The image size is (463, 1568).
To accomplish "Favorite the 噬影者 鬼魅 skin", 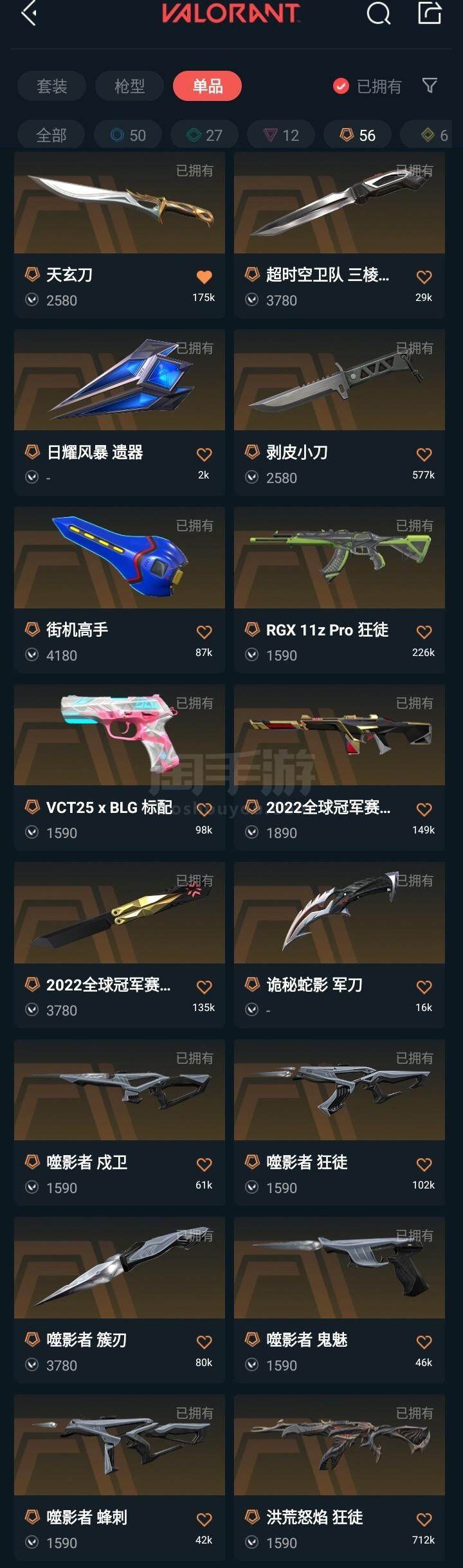I will click(x=424, y=1342).
